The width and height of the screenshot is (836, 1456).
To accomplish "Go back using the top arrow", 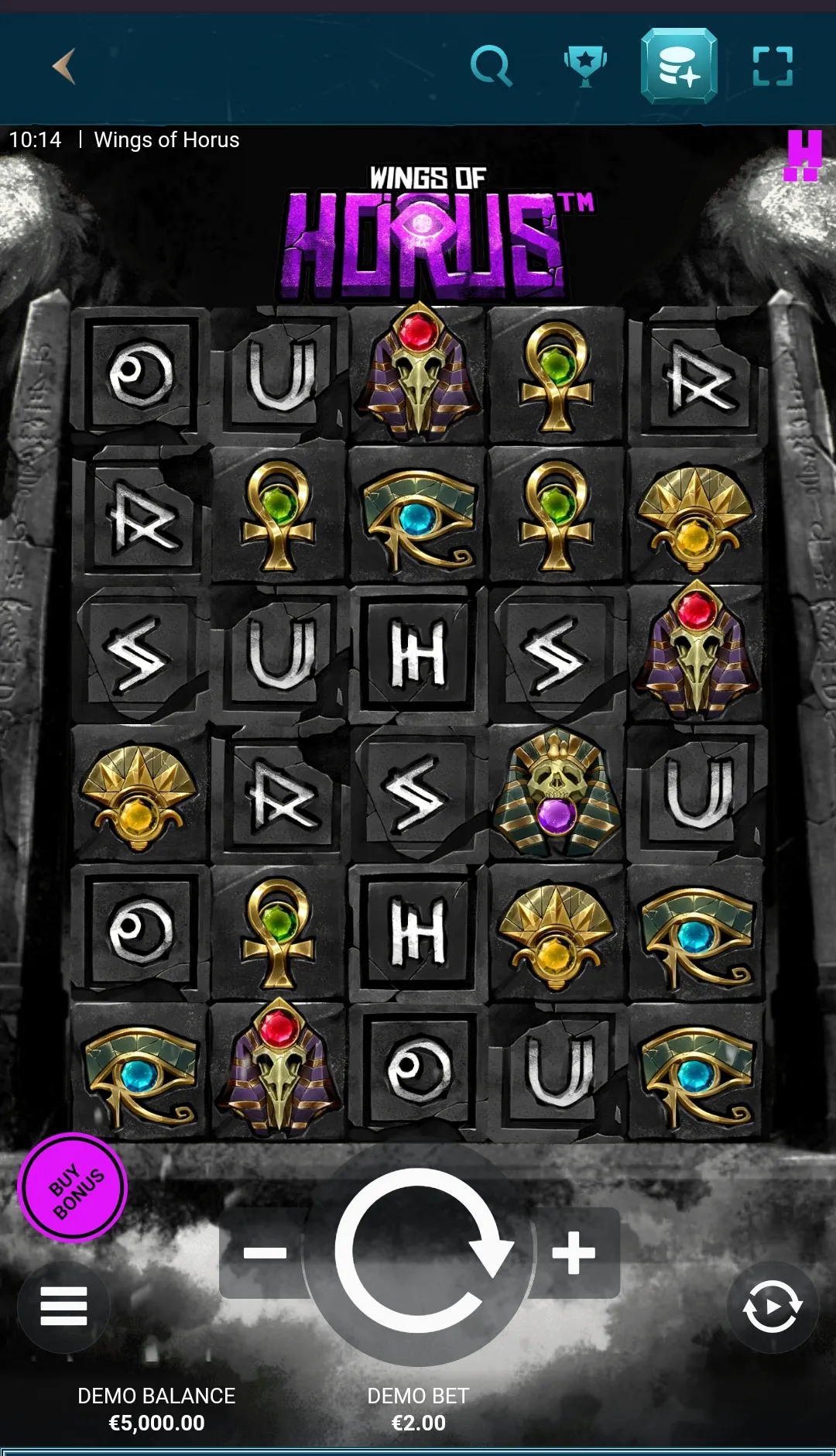I will click(64, 67).
